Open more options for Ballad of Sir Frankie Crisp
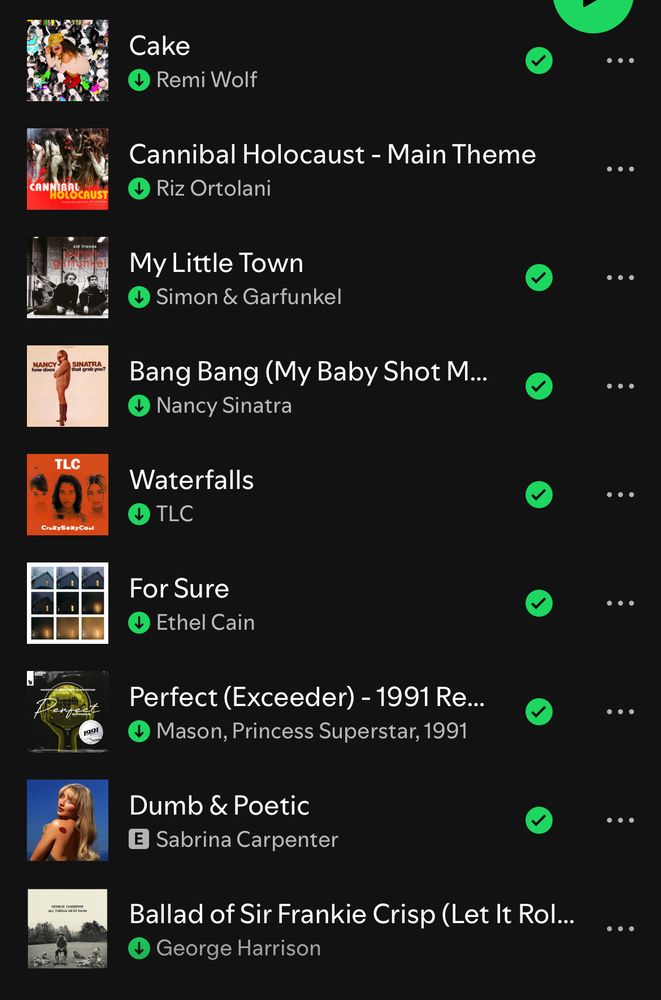The width and height of the screenshot is (661, 1000). [620, 929]
